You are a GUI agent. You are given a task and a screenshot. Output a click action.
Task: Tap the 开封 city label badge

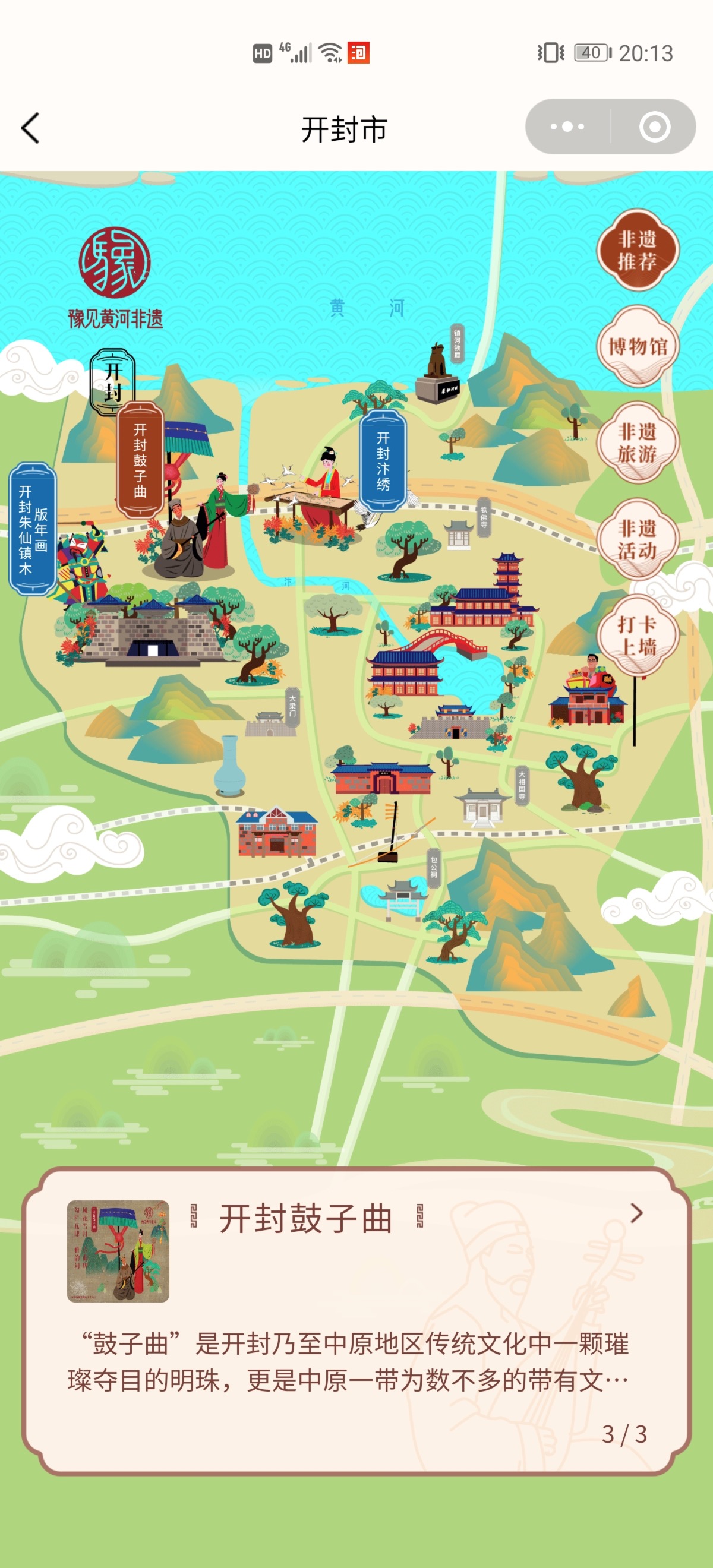113,382
